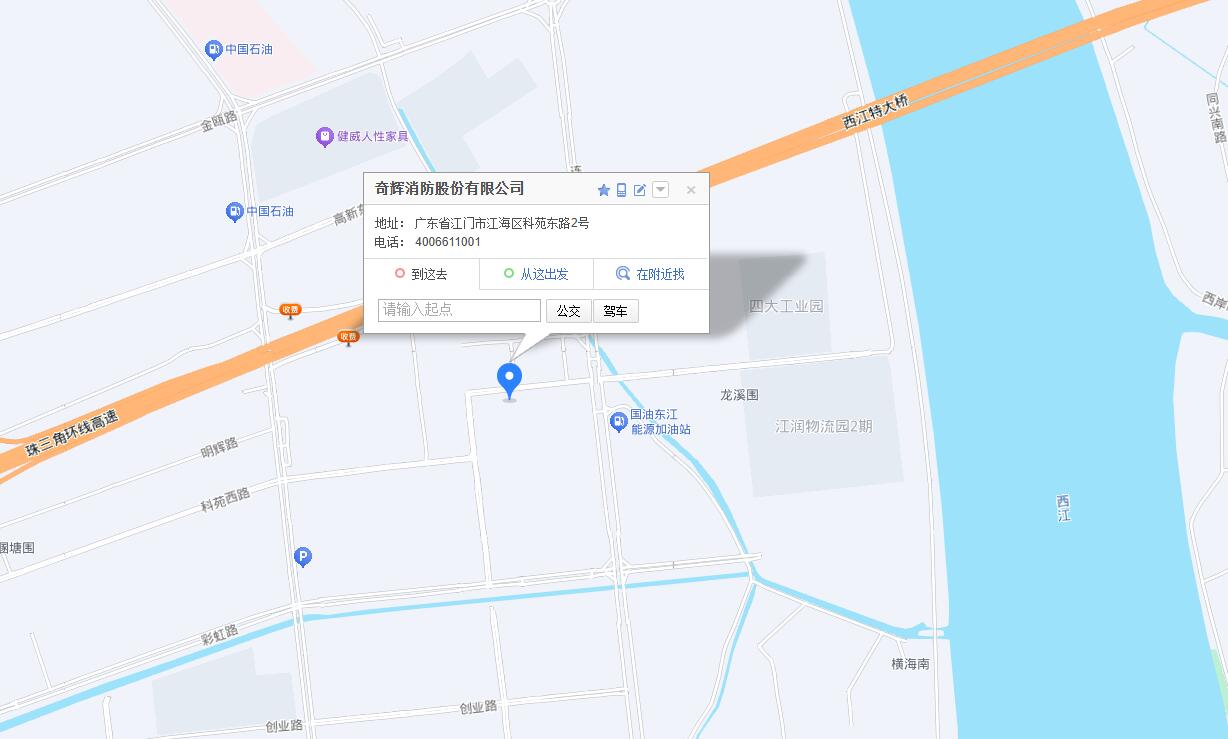Expand the dropdown arrow in popup header
The image size is (1228, 739).
660,190
